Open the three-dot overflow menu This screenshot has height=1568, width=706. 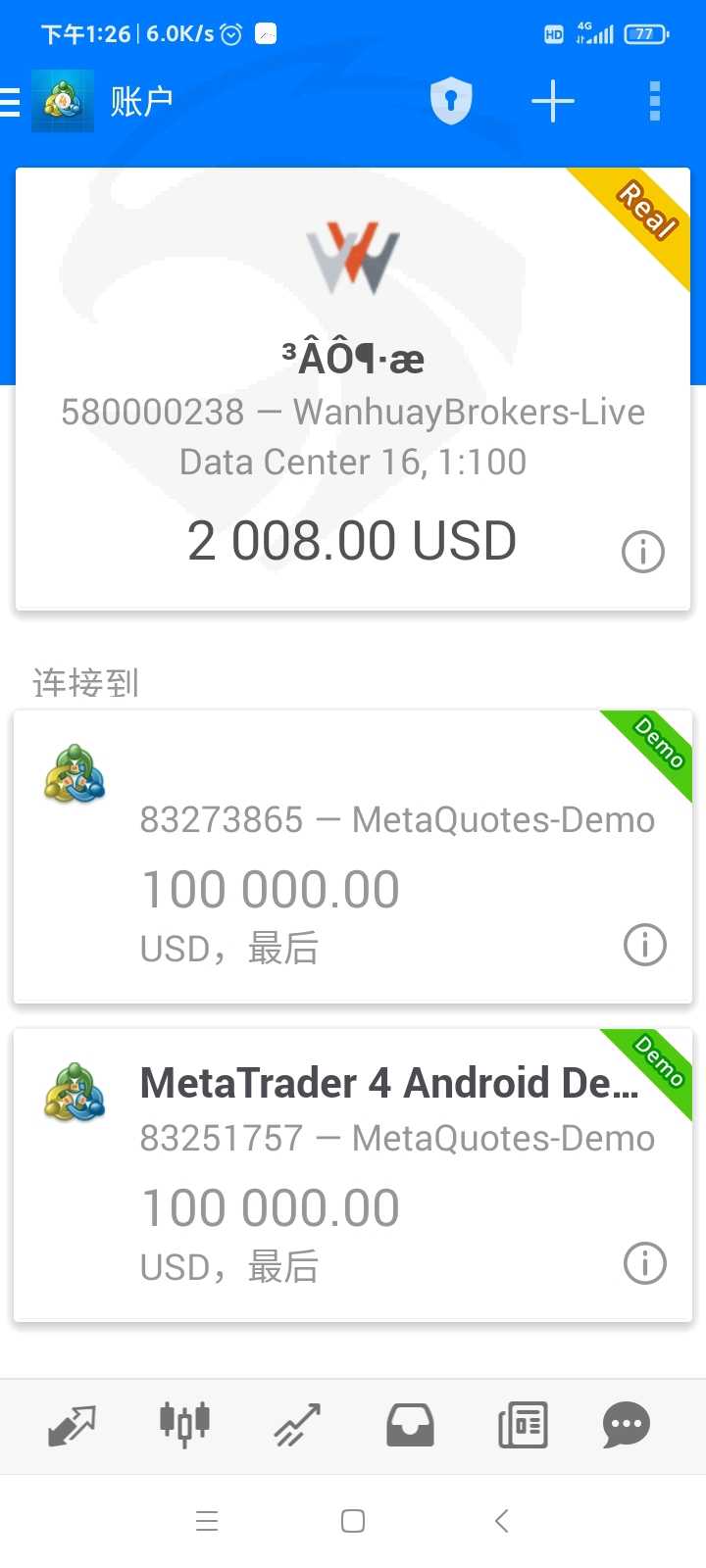click(x=655, y=101)
